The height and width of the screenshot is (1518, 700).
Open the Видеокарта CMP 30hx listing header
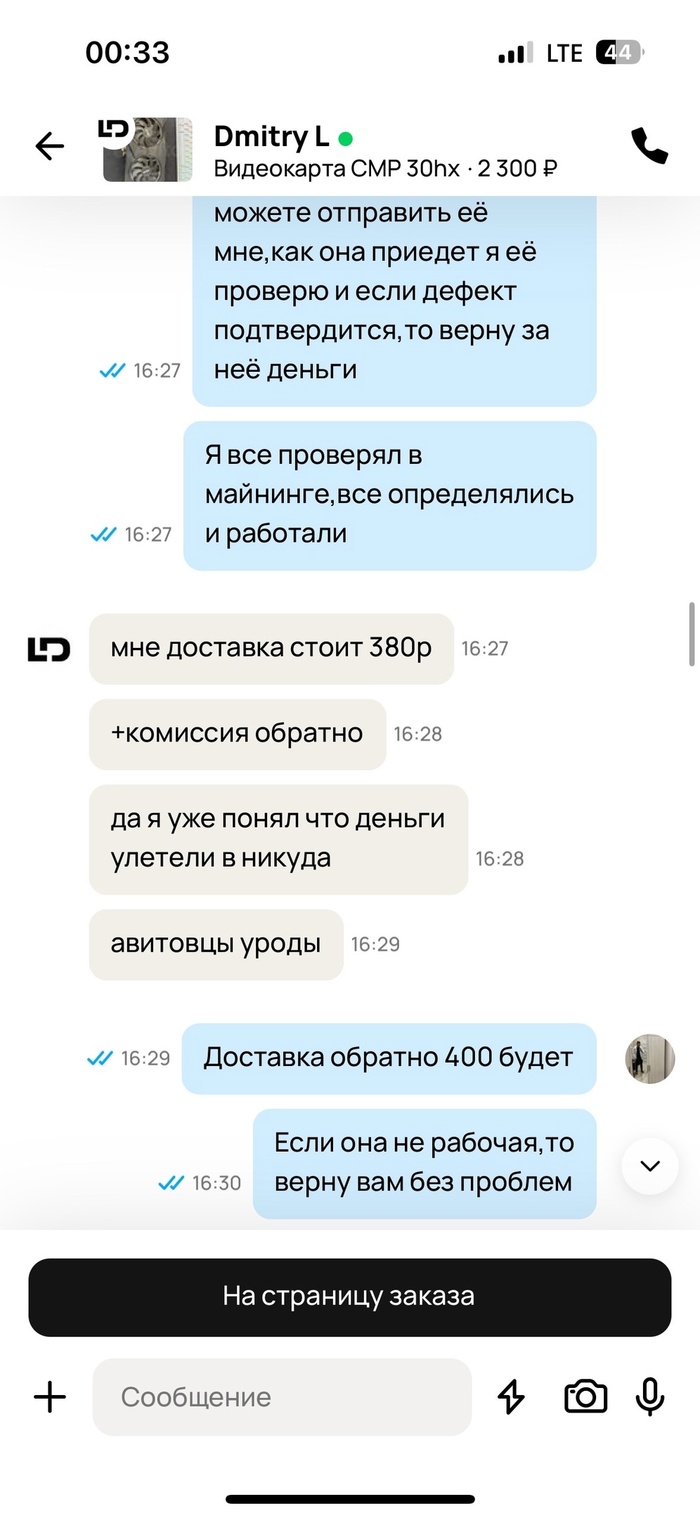coord(385,168)
